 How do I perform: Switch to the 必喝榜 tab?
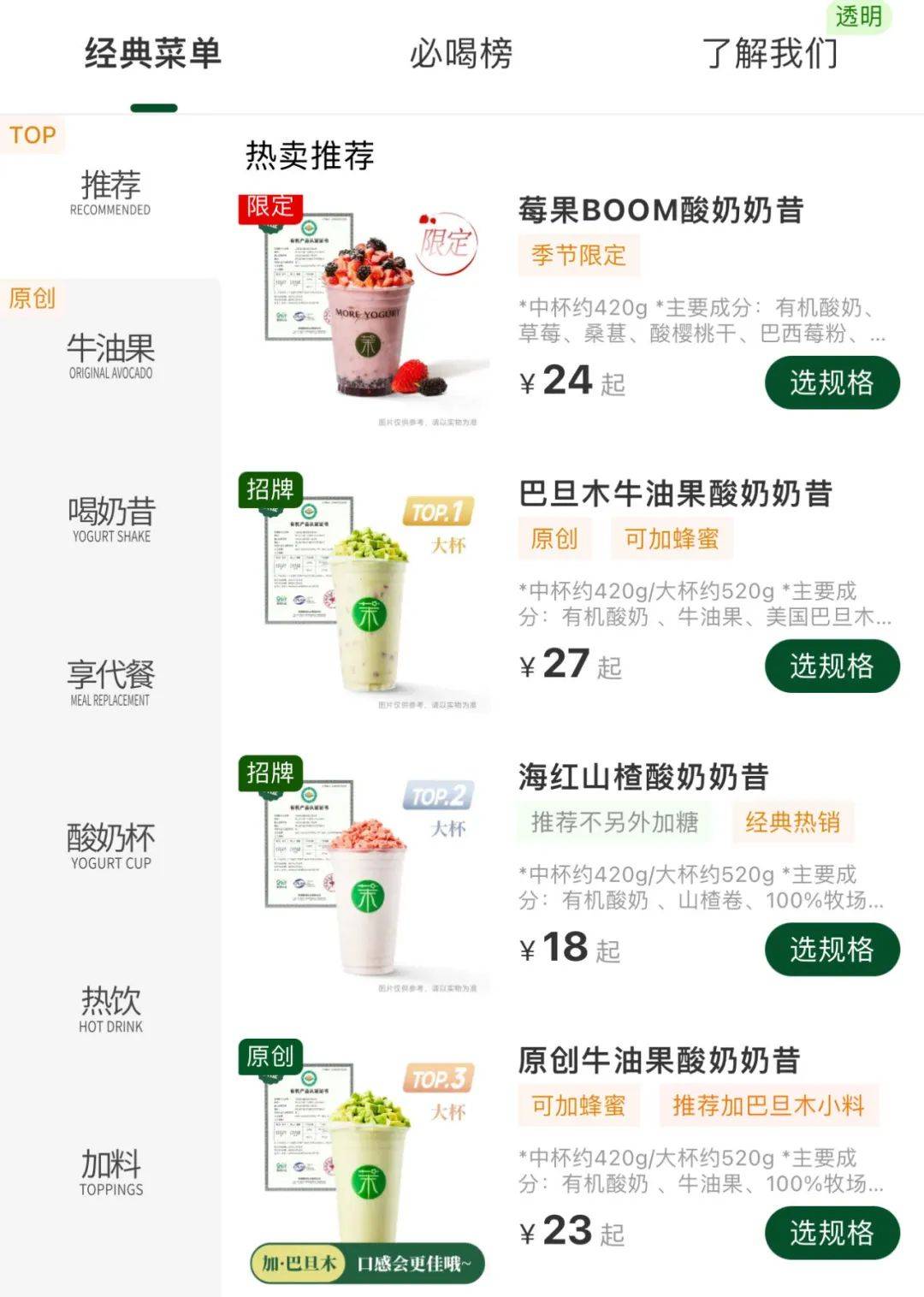[460, 54]
